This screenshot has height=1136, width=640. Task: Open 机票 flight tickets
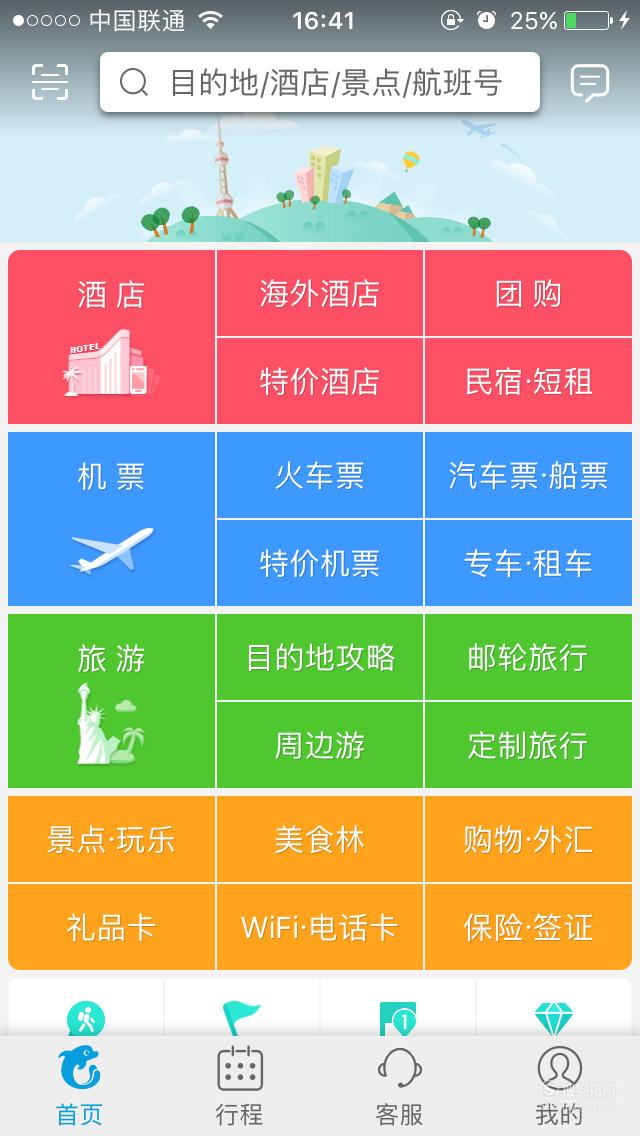(111, 519)
